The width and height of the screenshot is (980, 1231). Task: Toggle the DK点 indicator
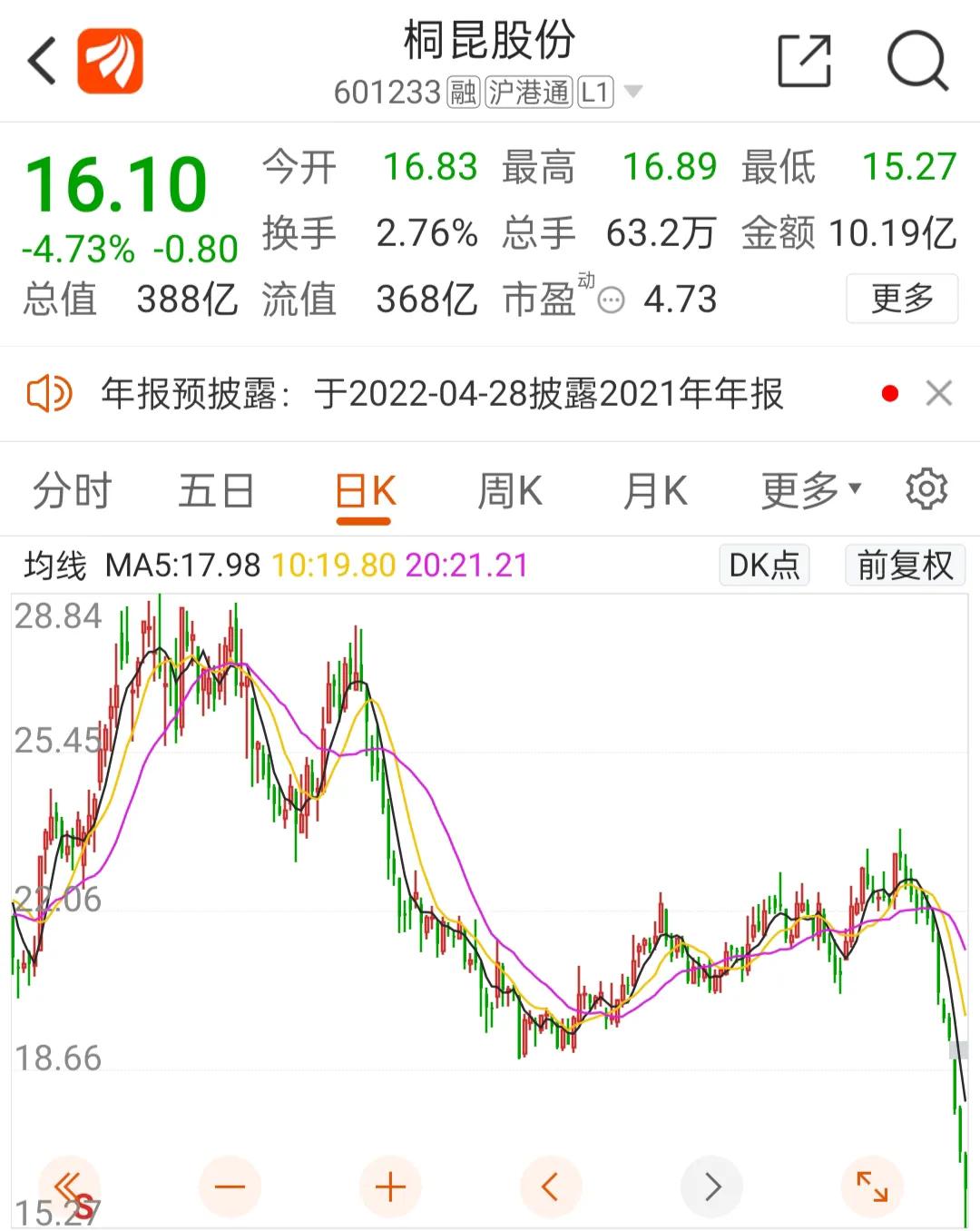(x=764, y=565)
